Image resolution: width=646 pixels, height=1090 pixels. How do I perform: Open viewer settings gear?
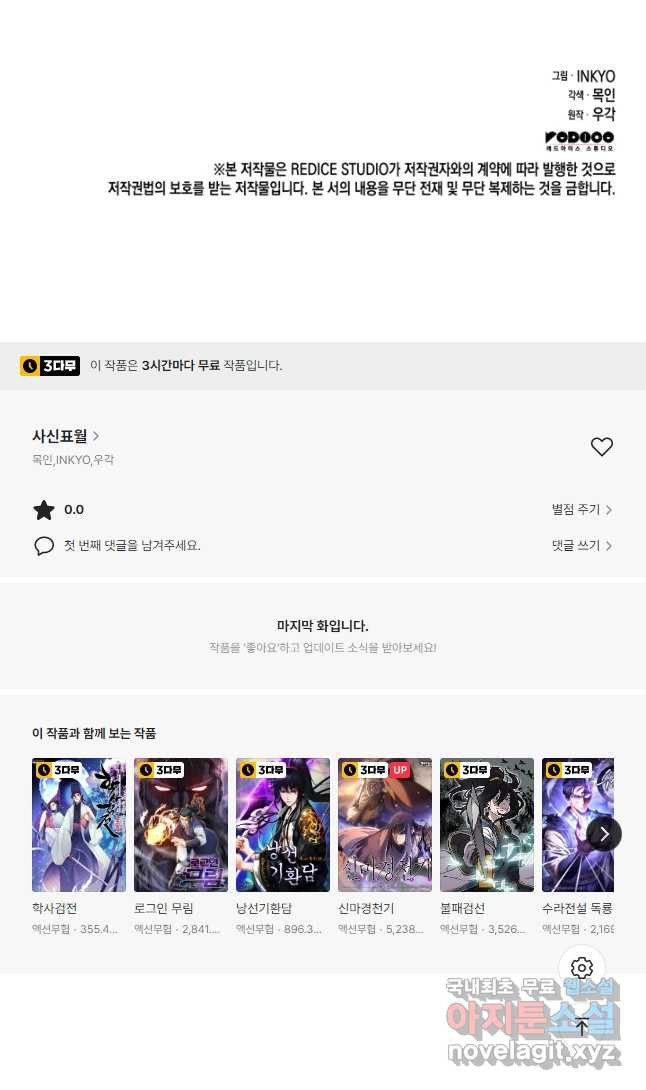pos(582,968)
